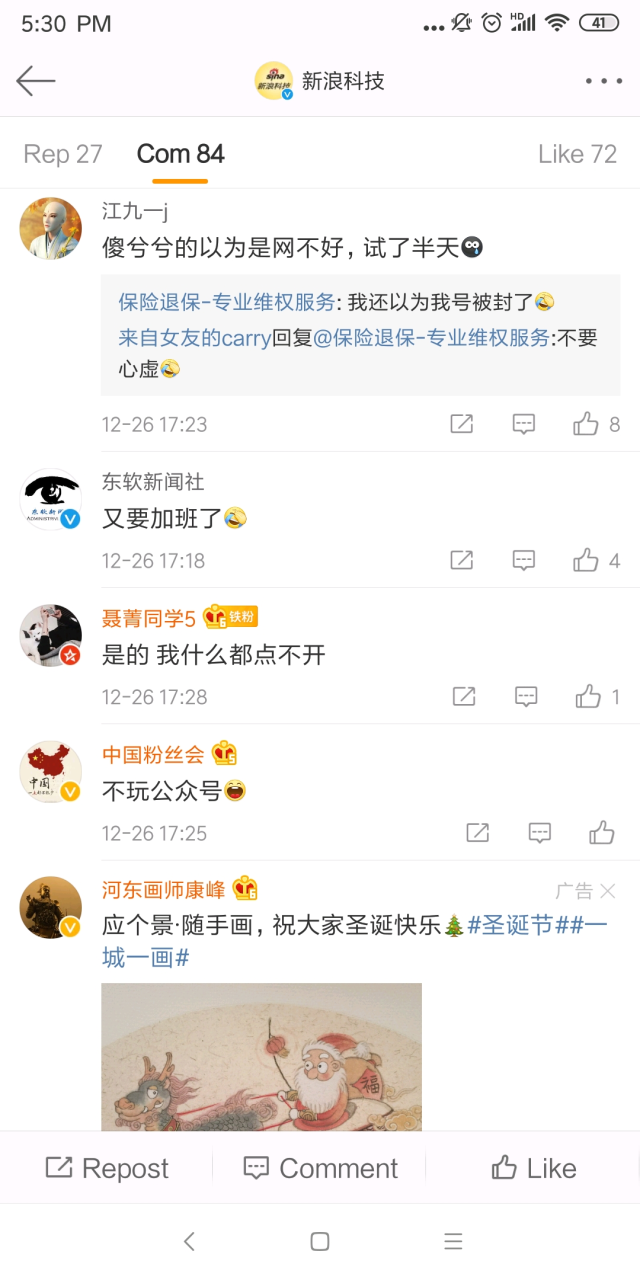The width and height of the screenshot is (640, 1280).
Task: Open the 新浪科技 profile in the header
Action: point(320,81)
